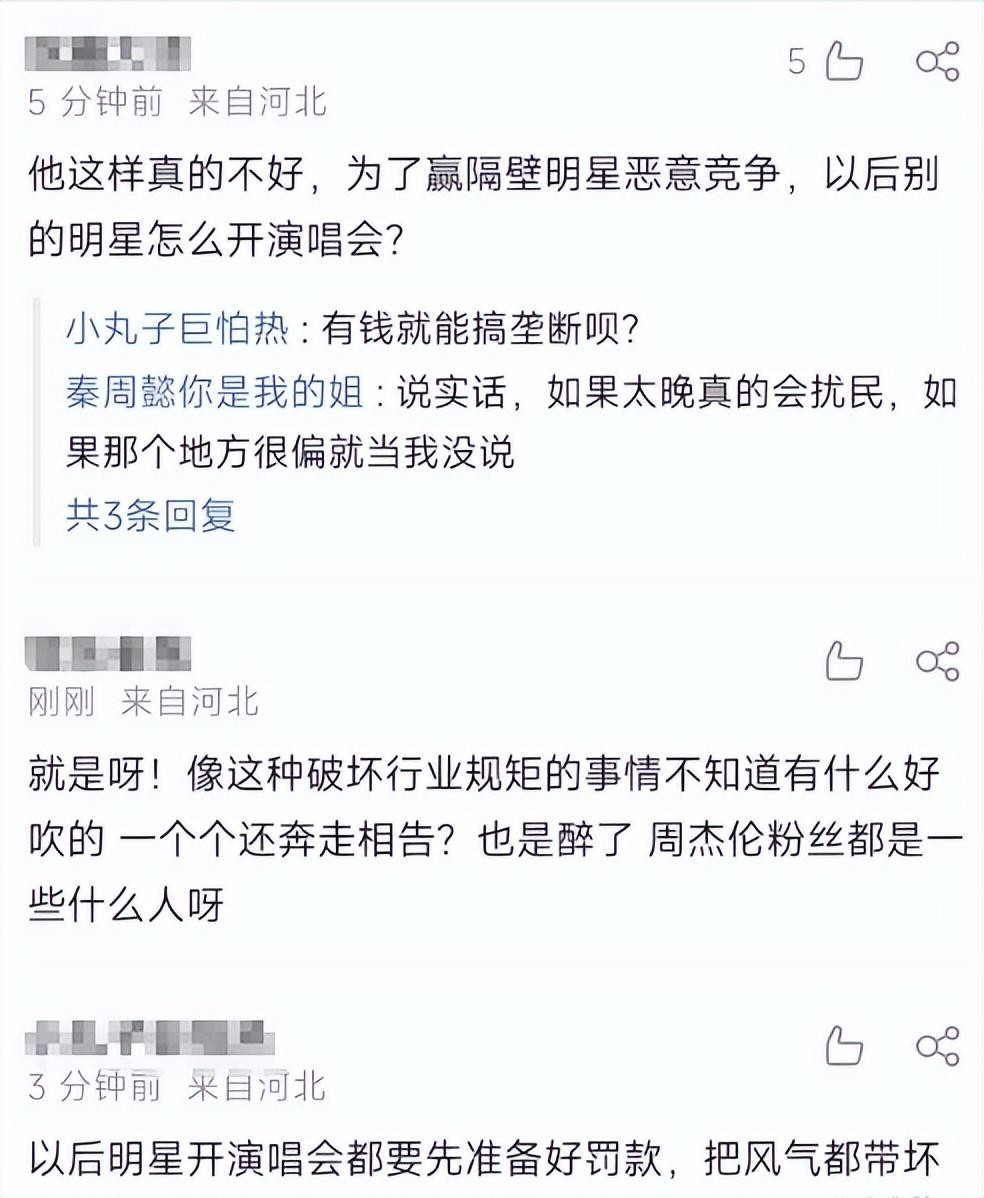Share the comment 他这样真的不好
The width and height of the screenshot is (984, 1198).
[x=938, y=62]
